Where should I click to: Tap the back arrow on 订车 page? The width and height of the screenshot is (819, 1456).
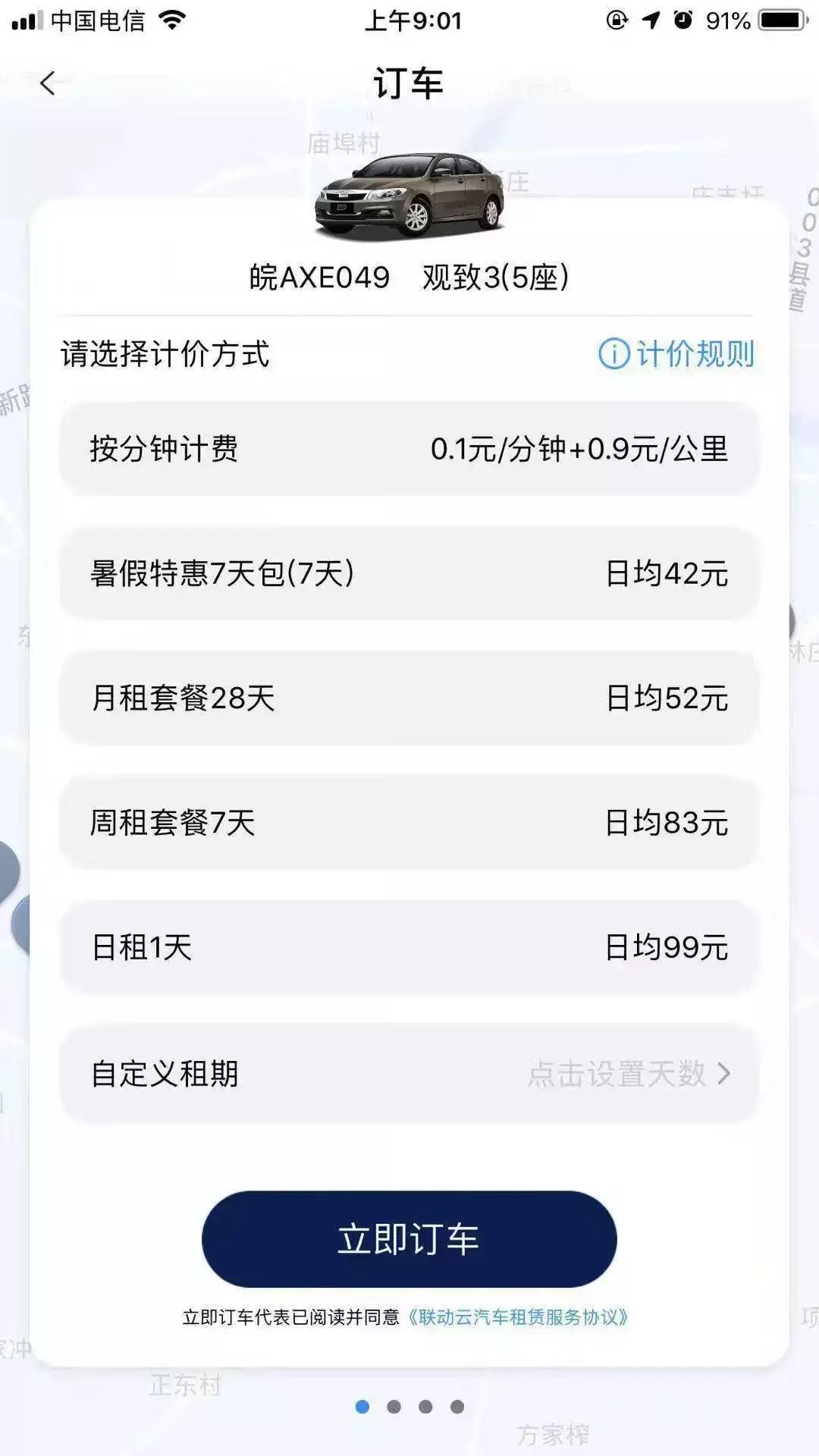[48, 82]
